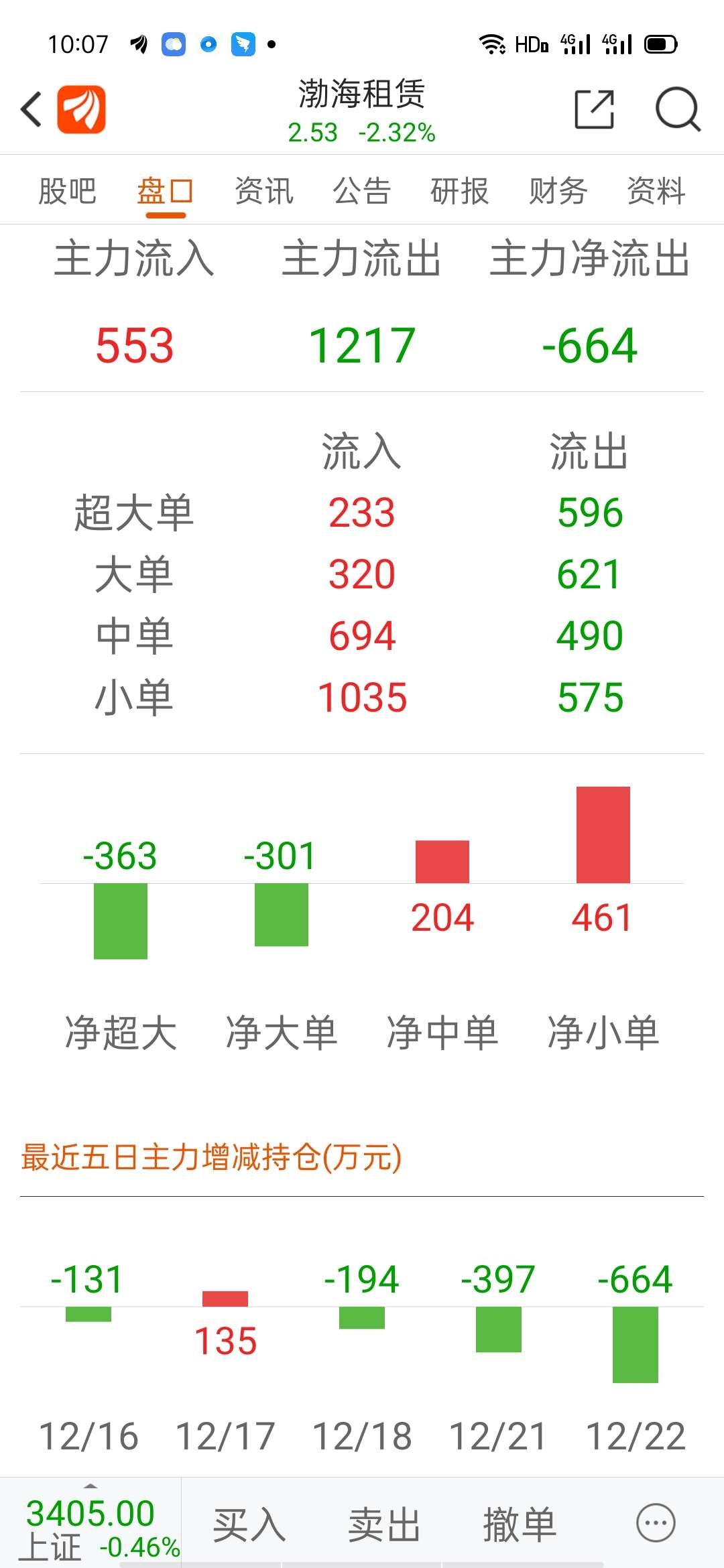The height and width of the screenshot is (1568, 724).
Task: Open the search icon
Action: (x=679, y=109)
